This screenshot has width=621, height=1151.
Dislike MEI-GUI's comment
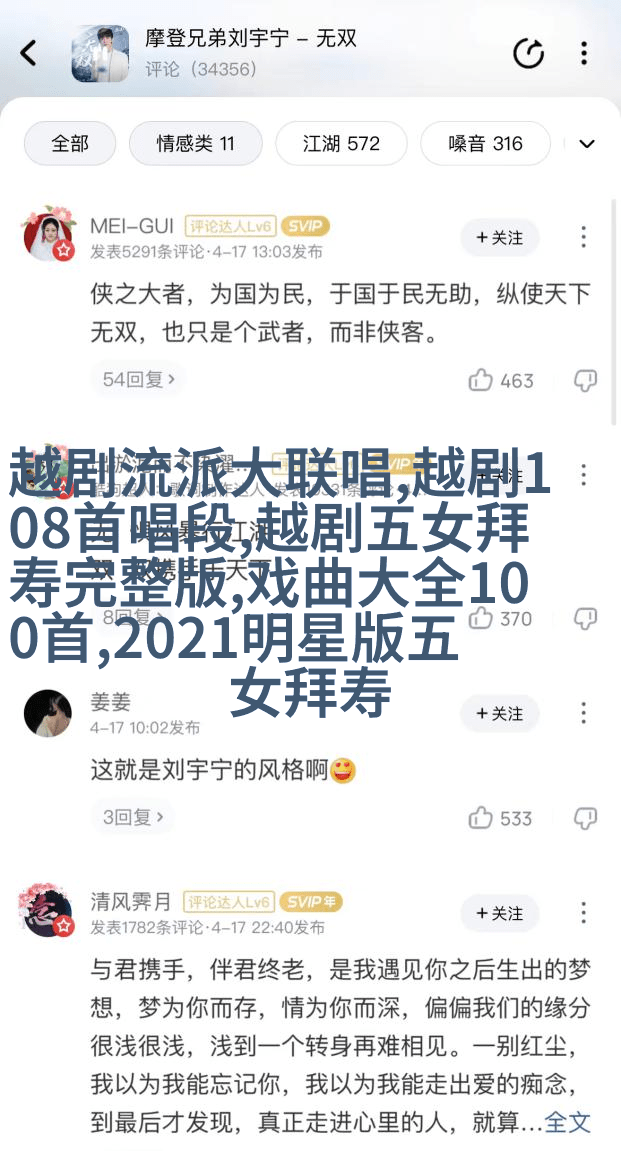click(x=585, y=380)
